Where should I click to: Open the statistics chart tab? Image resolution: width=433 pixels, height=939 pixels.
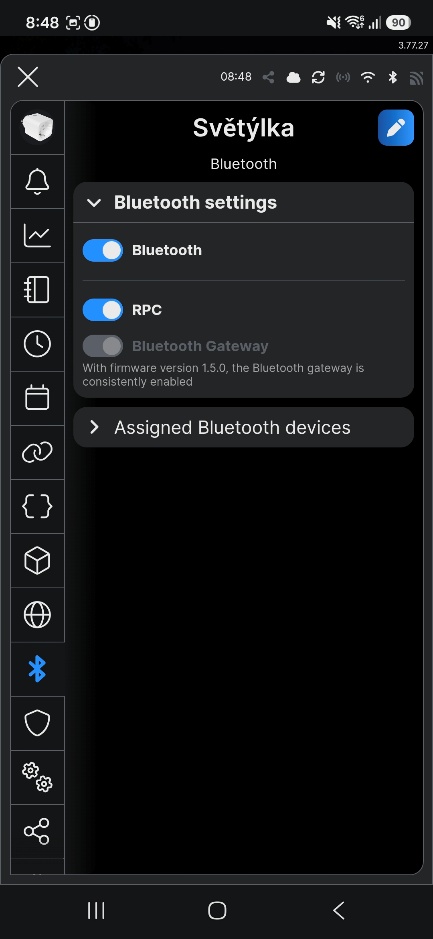pos(37,235)
